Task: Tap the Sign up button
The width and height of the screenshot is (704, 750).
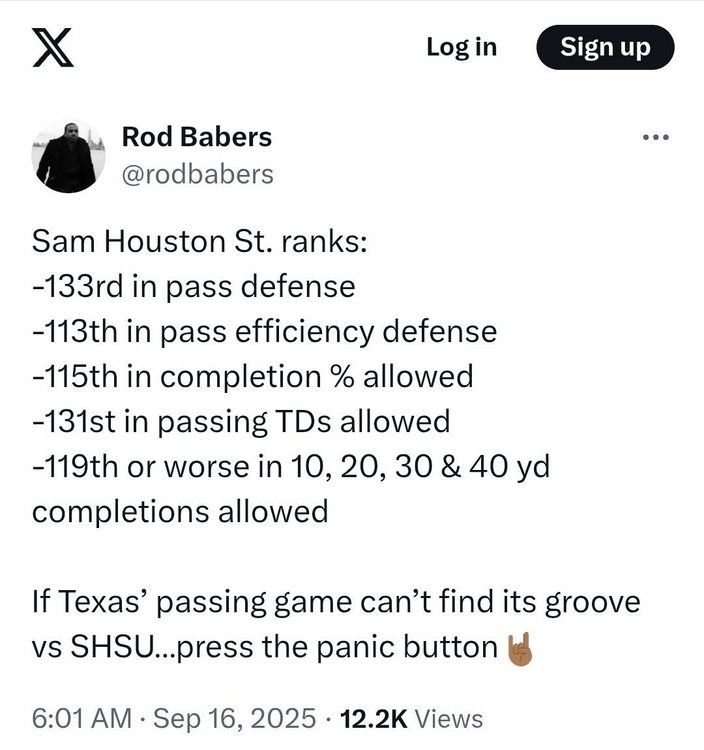Action: click(x=605, y=47)
